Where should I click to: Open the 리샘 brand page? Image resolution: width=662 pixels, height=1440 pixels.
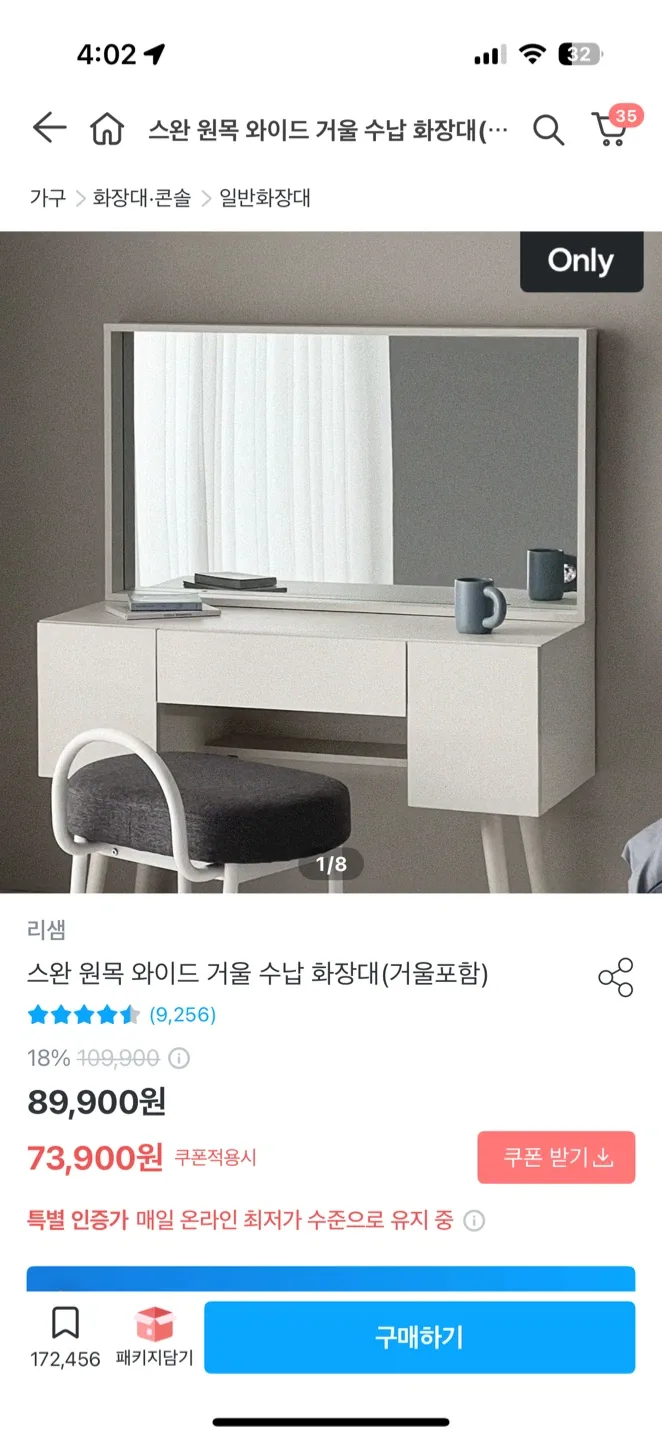[x=47, y=929]
